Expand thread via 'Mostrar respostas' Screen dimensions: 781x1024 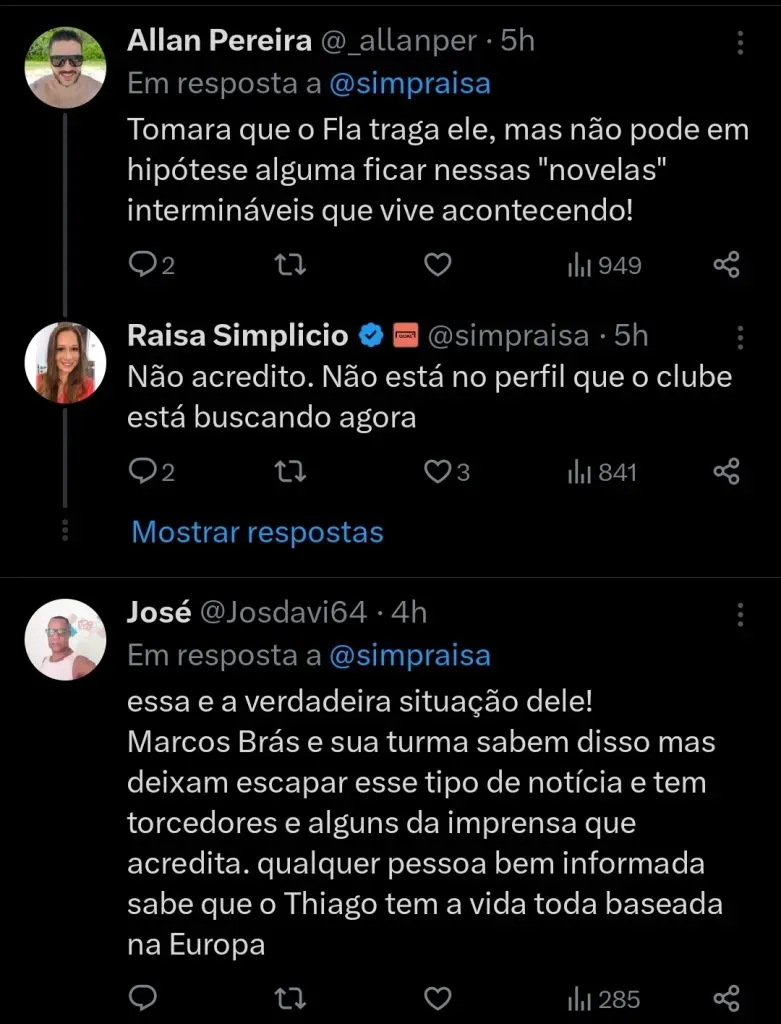(x=255, y=533)
